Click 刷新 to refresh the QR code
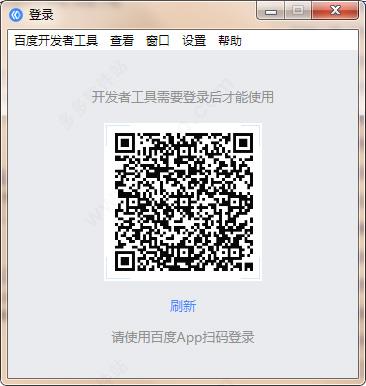Image resolution: width=366 pixels, height=386 pixels. pyautogui.click(x=183, y=306)
